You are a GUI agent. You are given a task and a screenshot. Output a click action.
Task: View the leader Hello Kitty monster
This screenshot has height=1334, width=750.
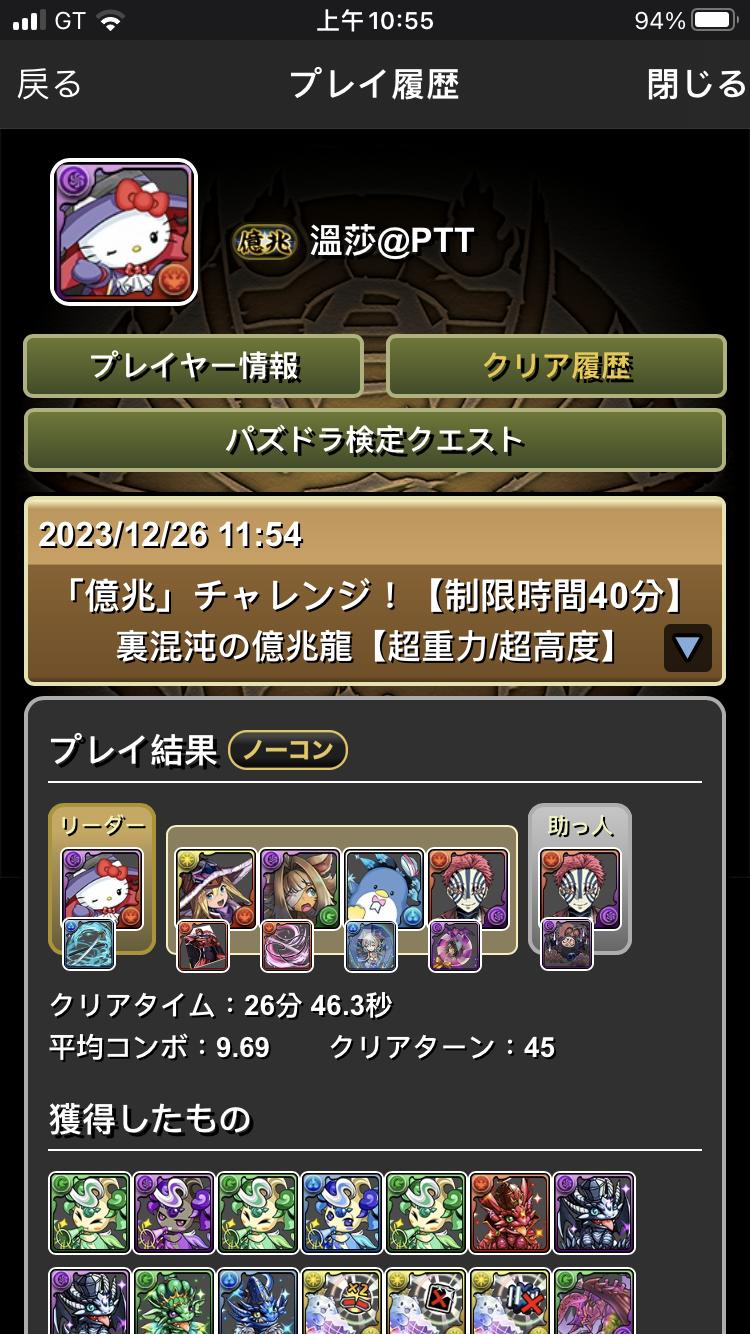[x=102, y=889]
